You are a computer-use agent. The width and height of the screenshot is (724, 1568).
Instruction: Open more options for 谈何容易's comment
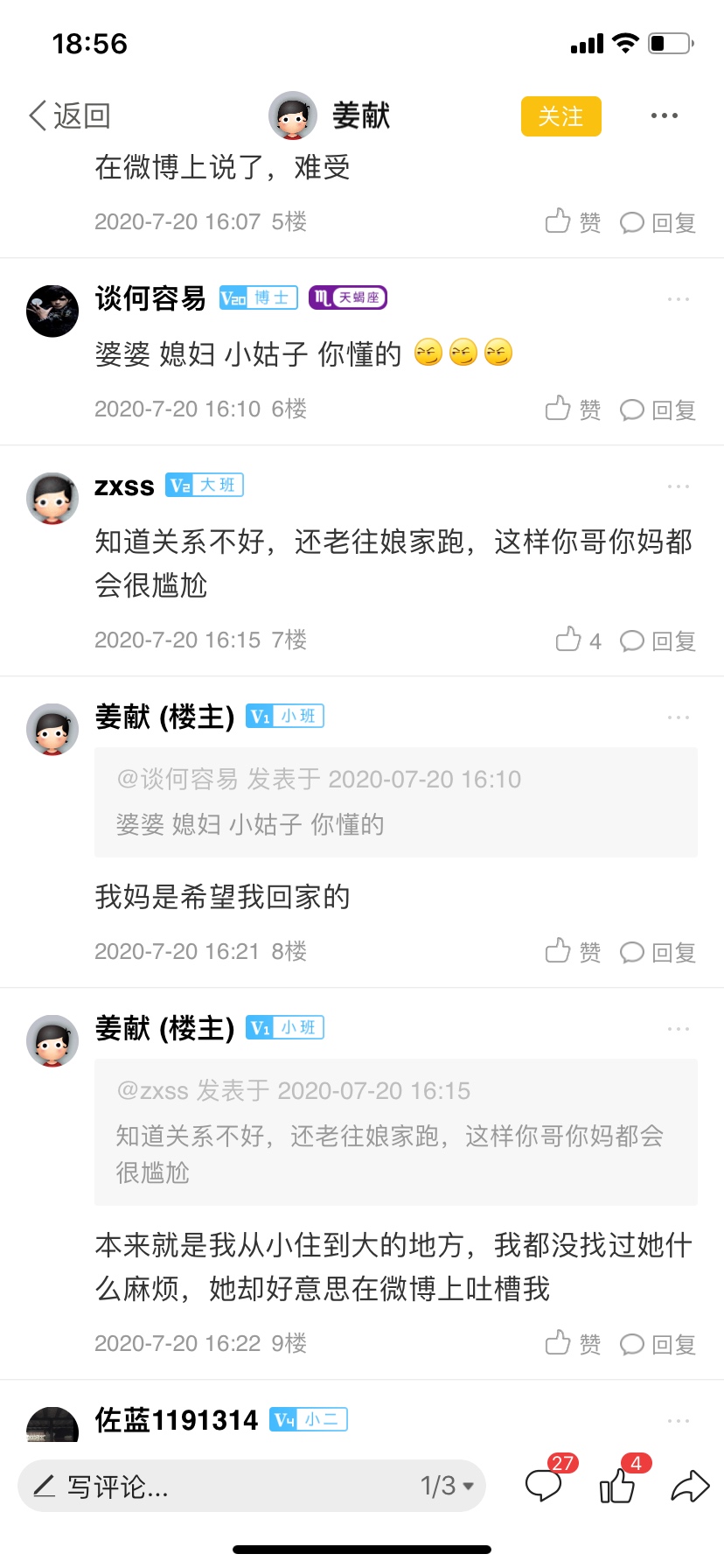[x=678, y=299]
